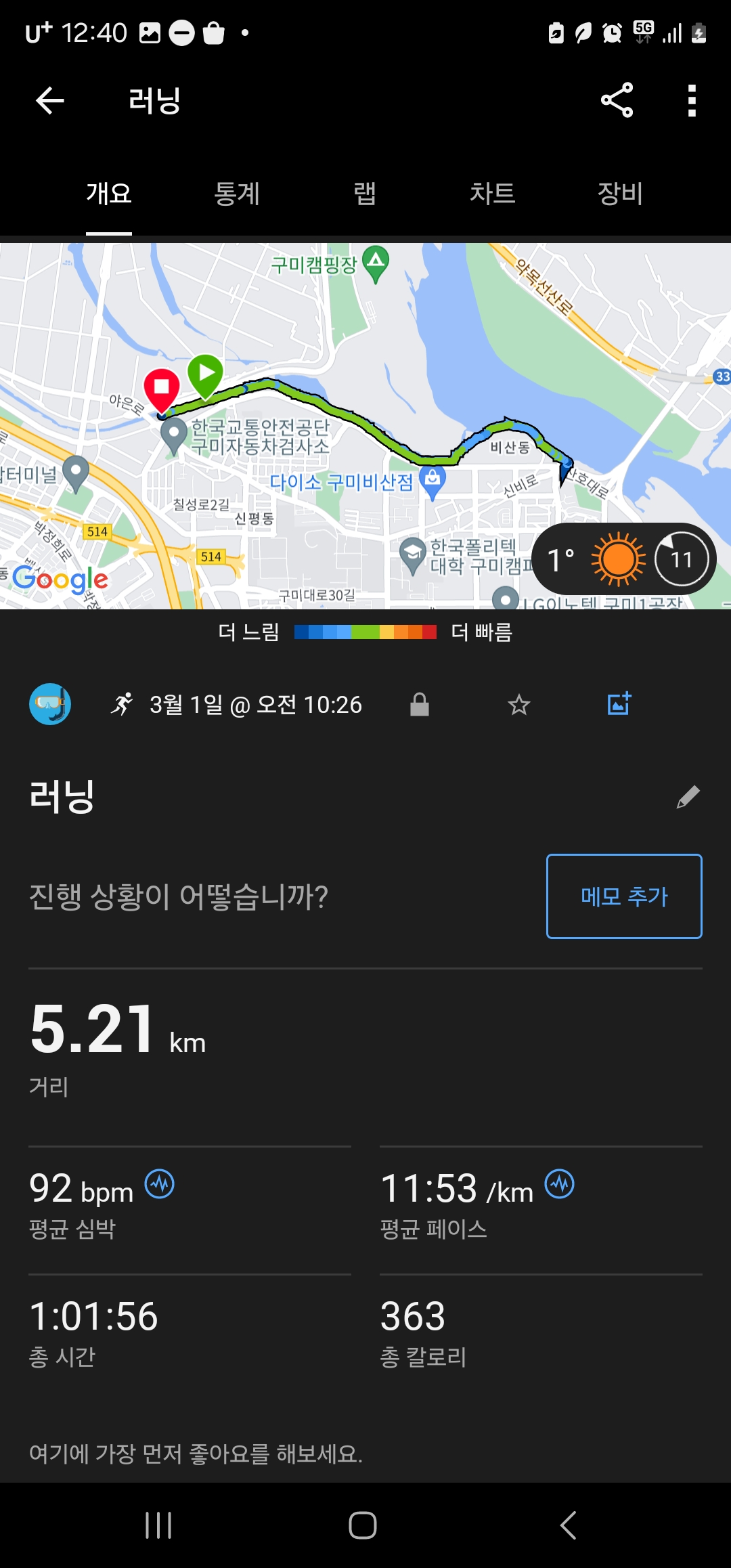Screen dimensions: 731x1568
Task: Open the running route map
Action: (365, 427)
